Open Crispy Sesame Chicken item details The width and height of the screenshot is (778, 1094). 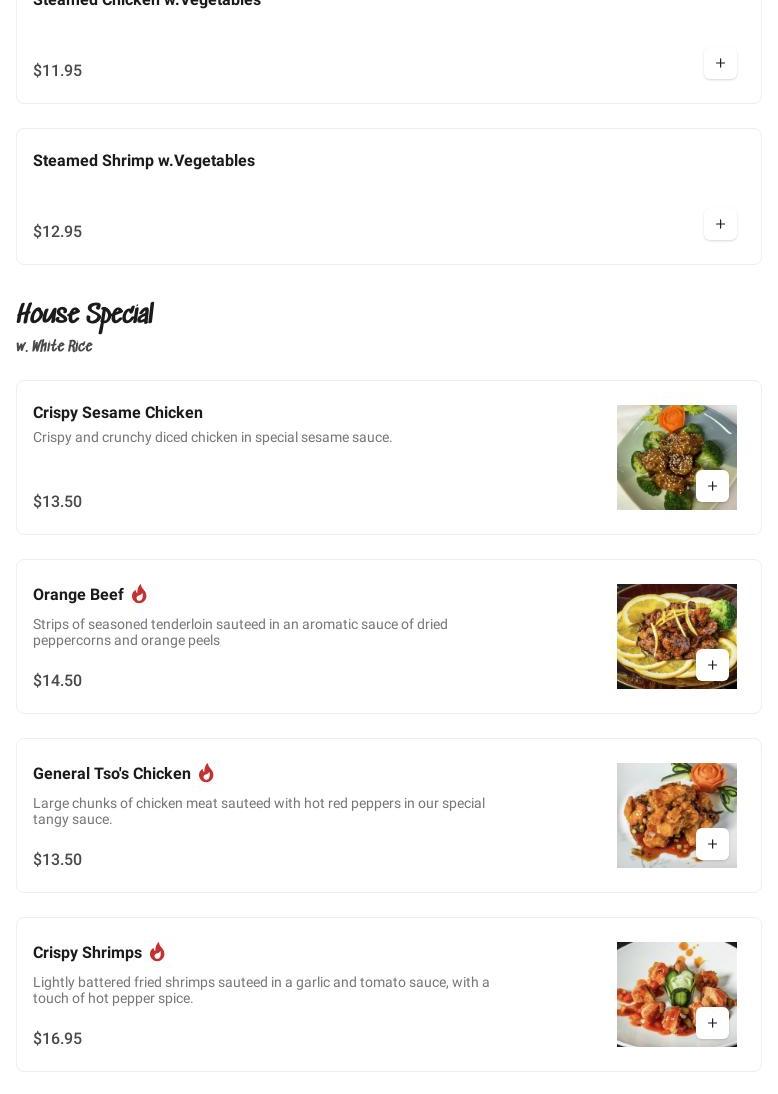click(x=118, y=413)
